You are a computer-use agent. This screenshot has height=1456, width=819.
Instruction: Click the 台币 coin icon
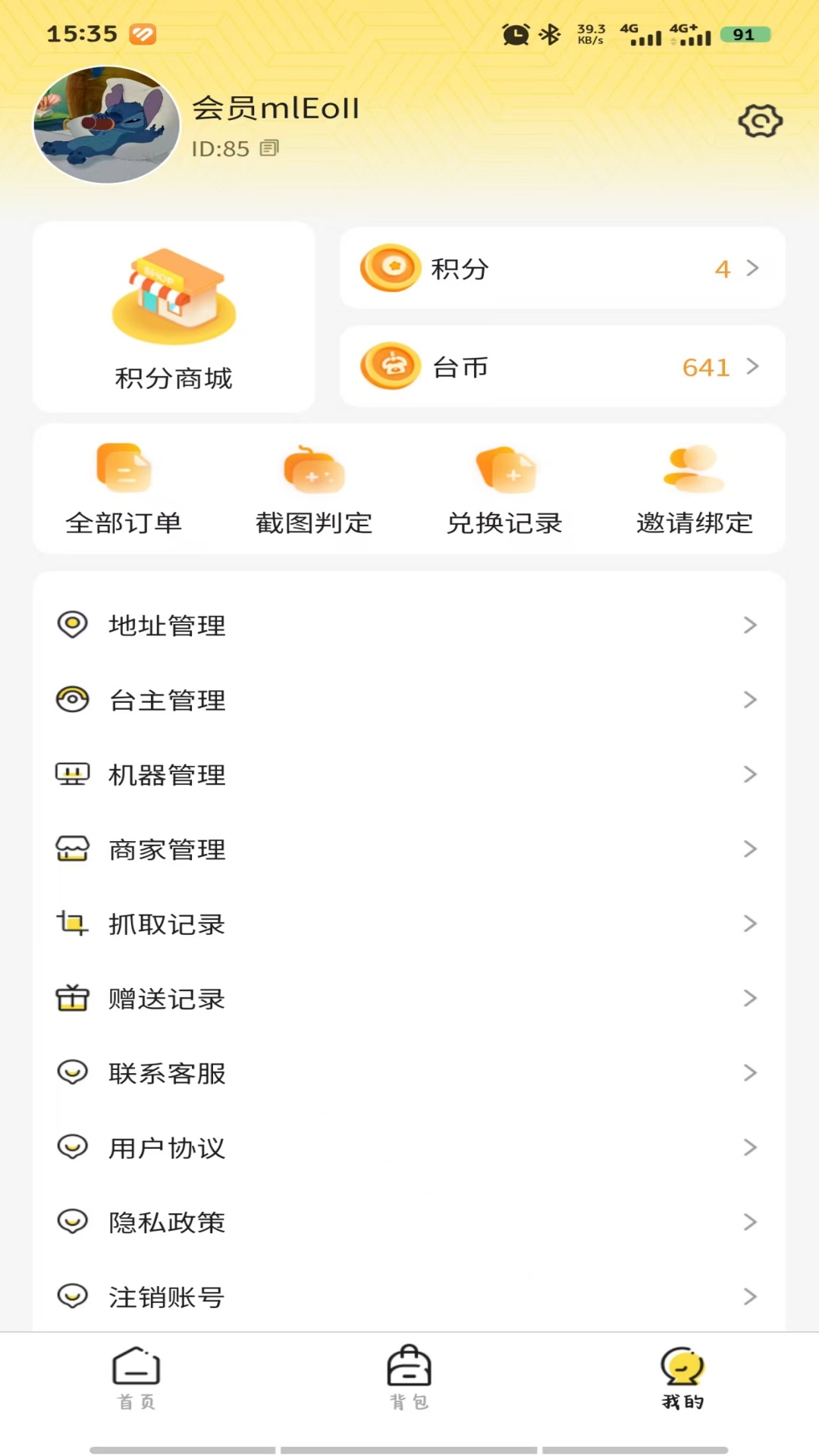tap(390, 366)
